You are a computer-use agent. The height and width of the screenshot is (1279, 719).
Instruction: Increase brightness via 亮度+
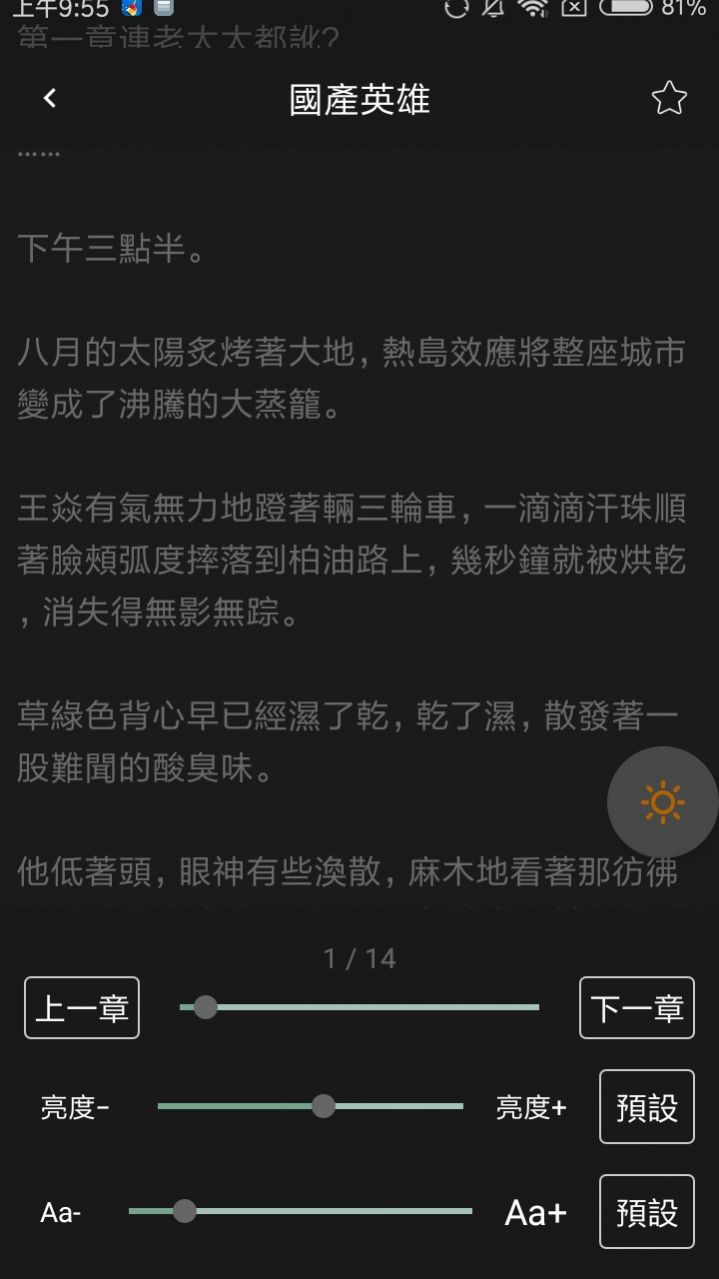531,1107
